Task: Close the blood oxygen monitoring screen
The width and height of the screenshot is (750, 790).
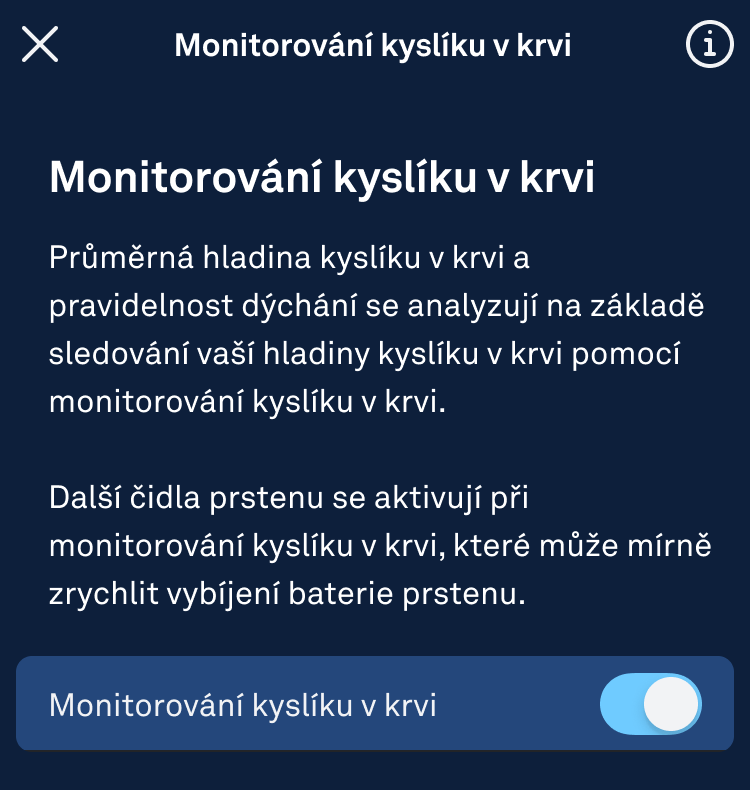Action: [40, 45]
